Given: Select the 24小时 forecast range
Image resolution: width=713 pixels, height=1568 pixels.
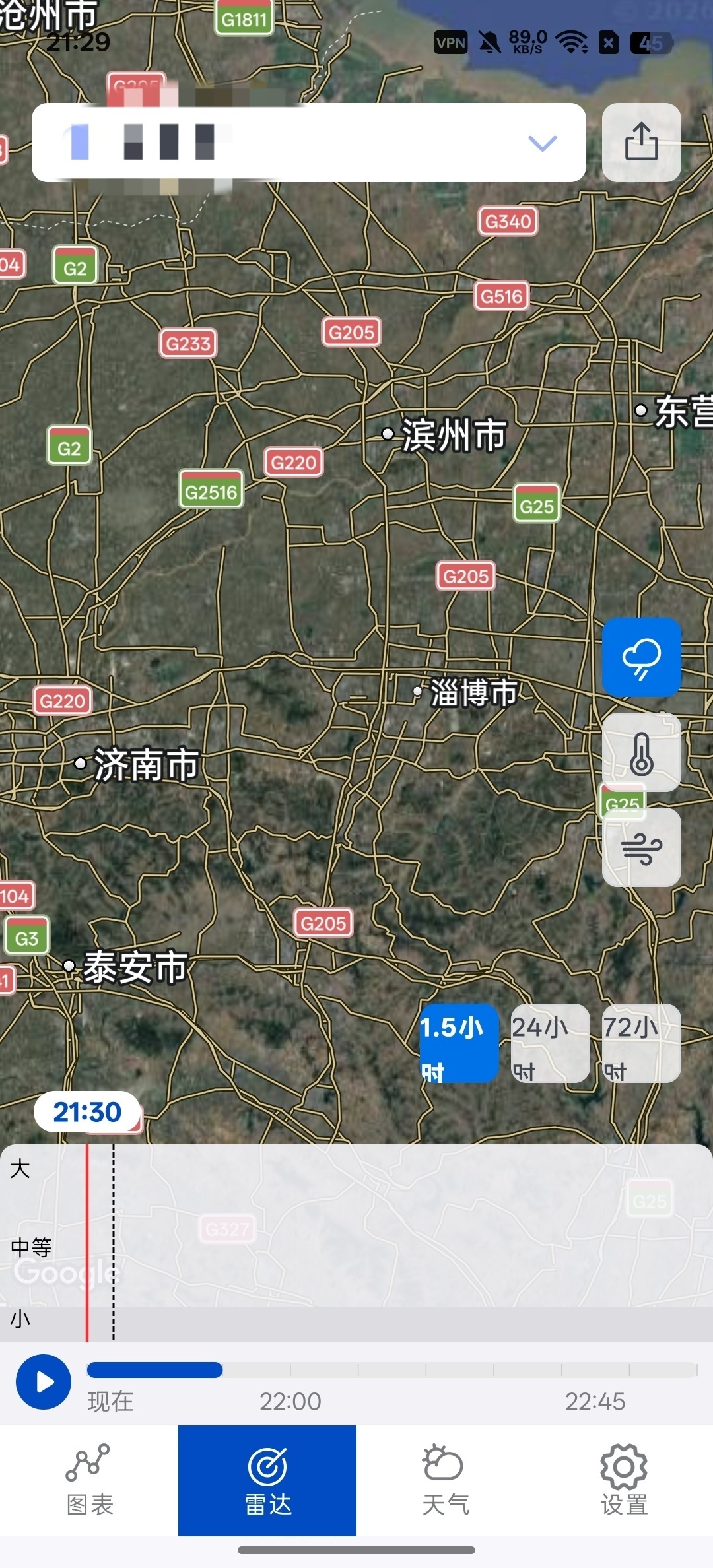Looking at the screenshot, I should pos(551,1043).
